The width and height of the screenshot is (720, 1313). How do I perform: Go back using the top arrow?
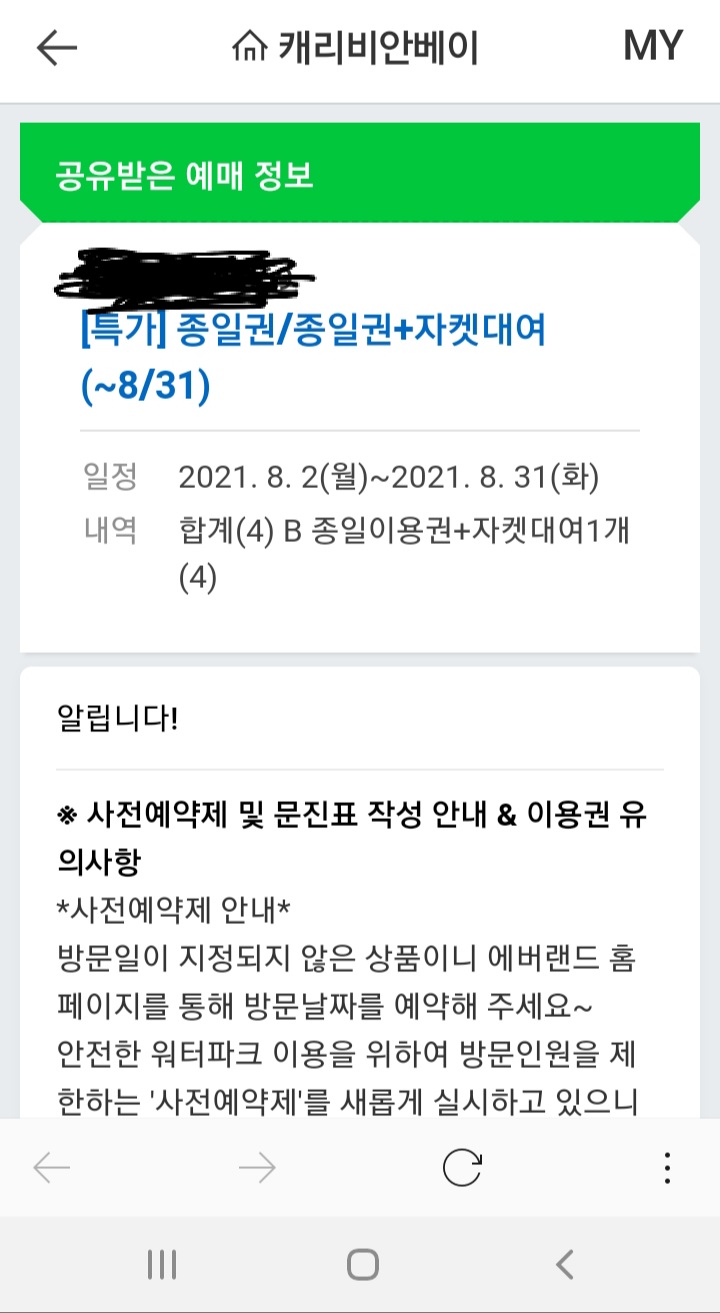coord(57,48)
